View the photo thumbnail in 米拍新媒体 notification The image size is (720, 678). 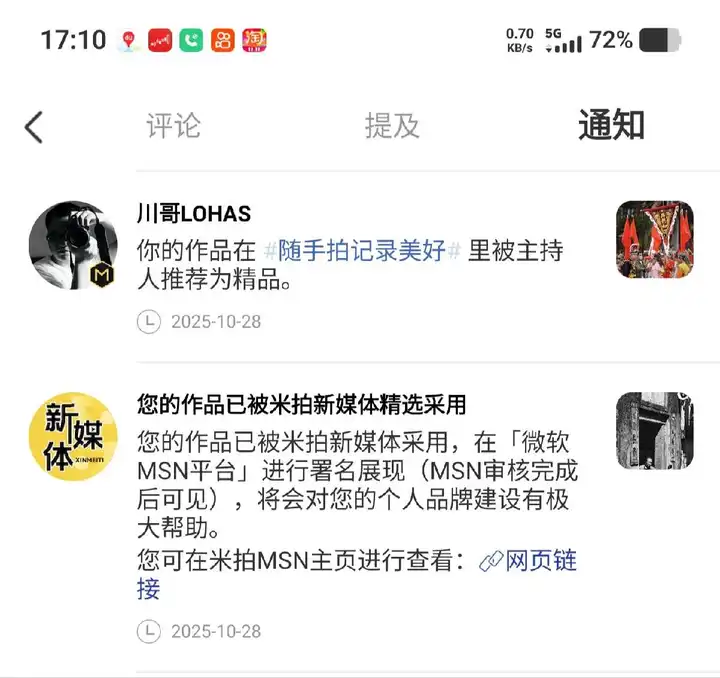point(654,431)
